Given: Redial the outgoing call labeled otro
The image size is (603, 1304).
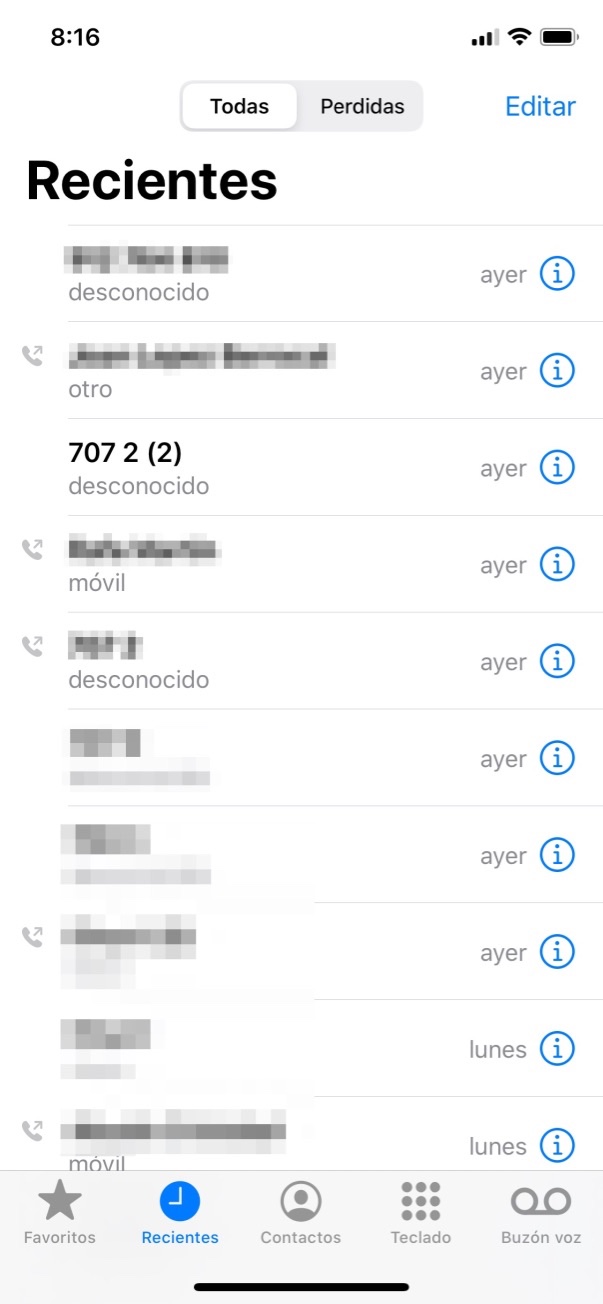Looking at the screenshot, I should 250,371.
